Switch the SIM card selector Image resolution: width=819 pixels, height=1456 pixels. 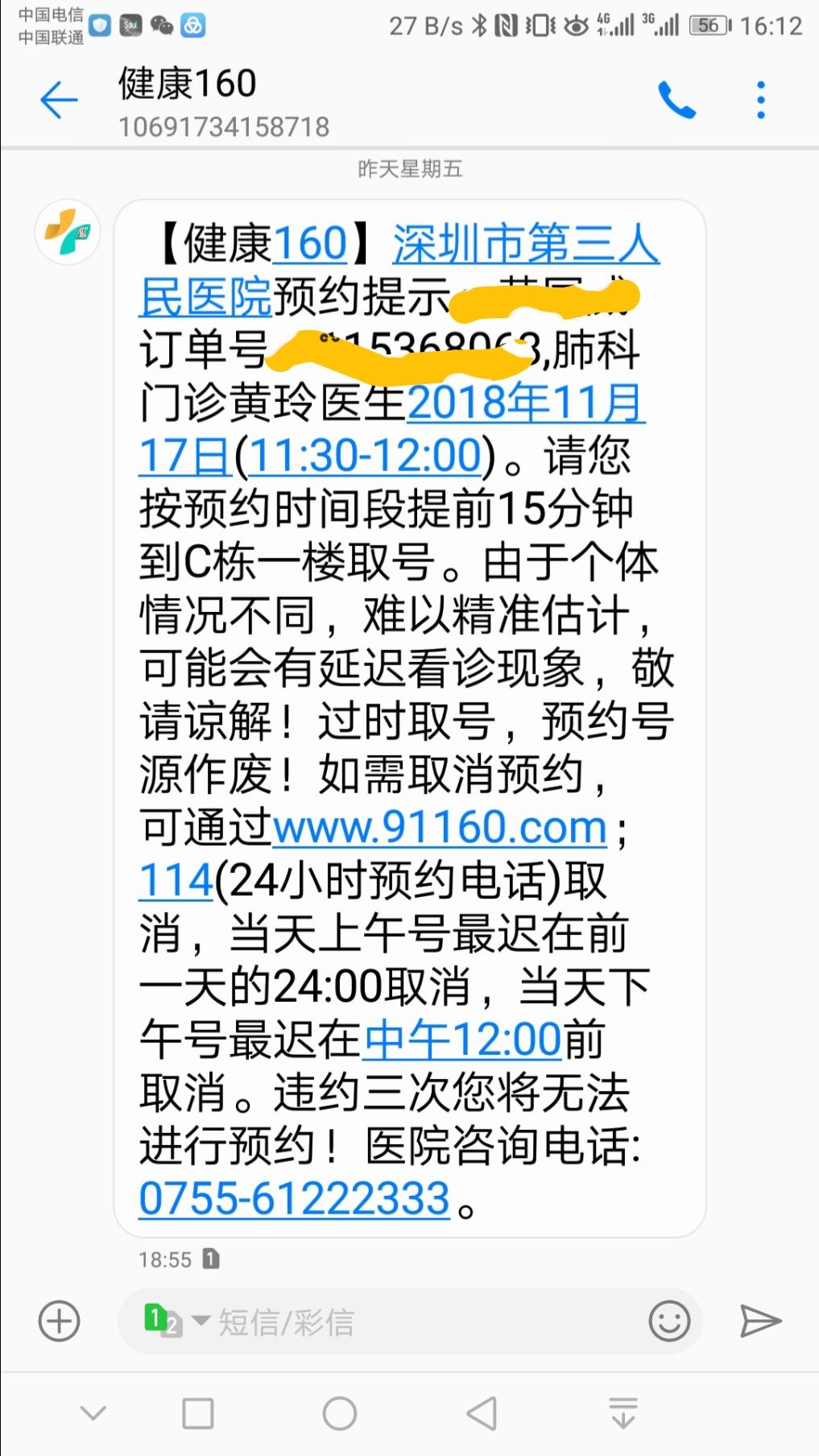(175, 1321)
